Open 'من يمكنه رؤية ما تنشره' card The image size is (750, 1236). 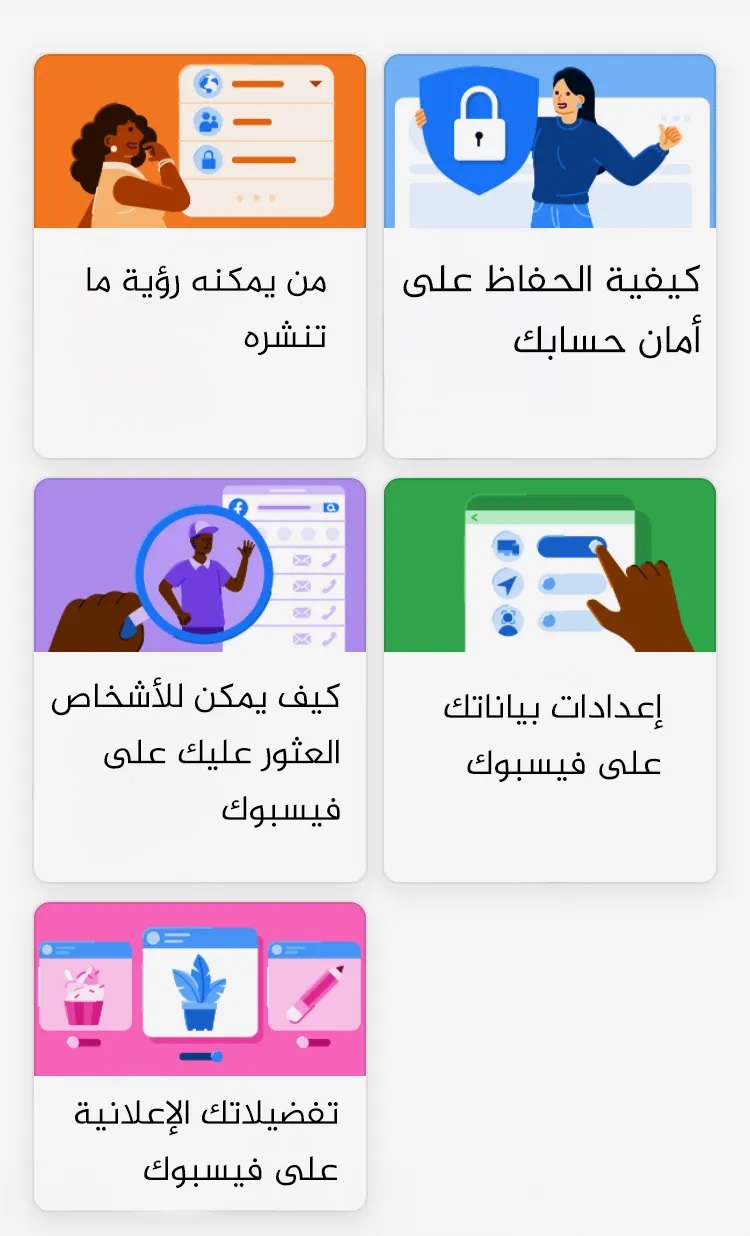click(x=200, y=256)
